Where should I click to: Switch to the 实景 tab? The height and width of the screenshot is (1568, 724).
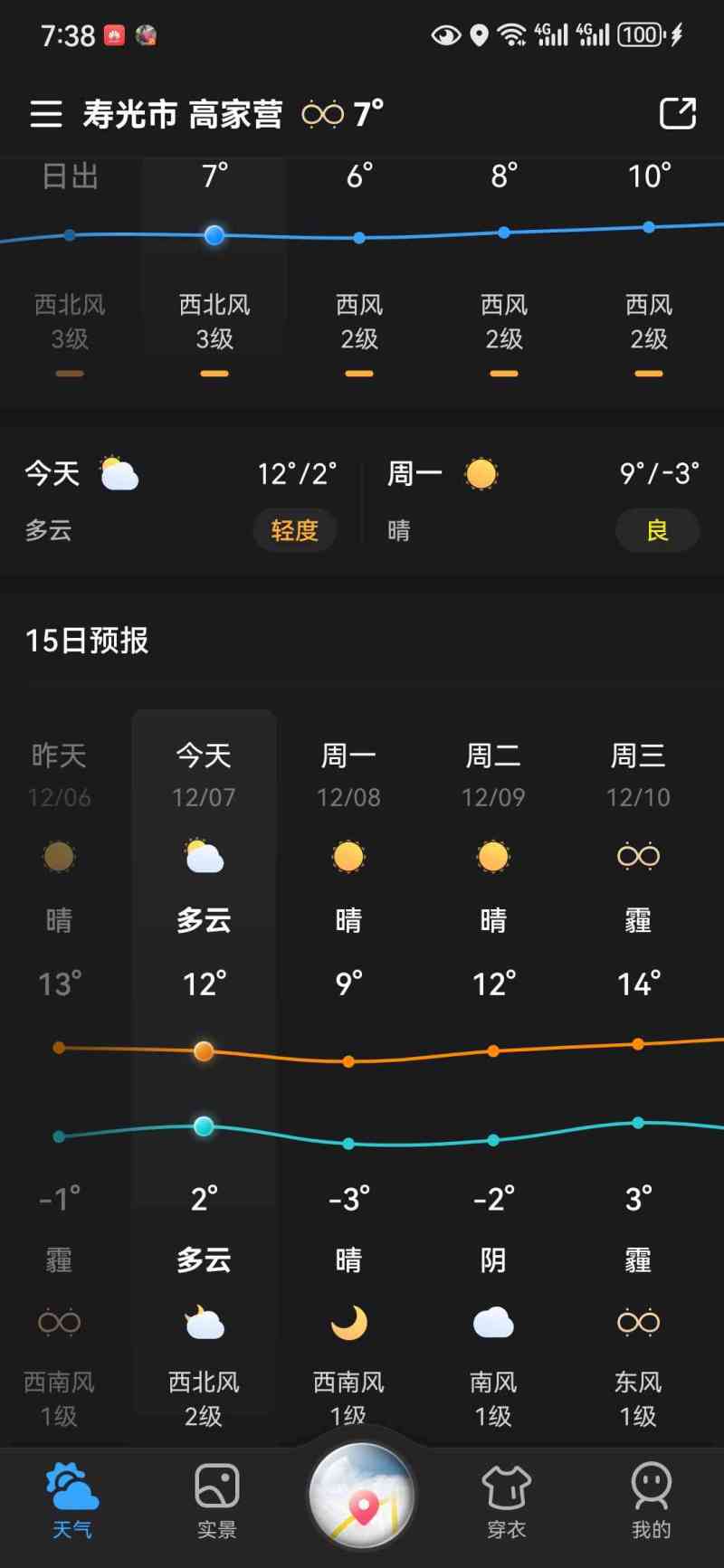click(x=217, y=1501)
